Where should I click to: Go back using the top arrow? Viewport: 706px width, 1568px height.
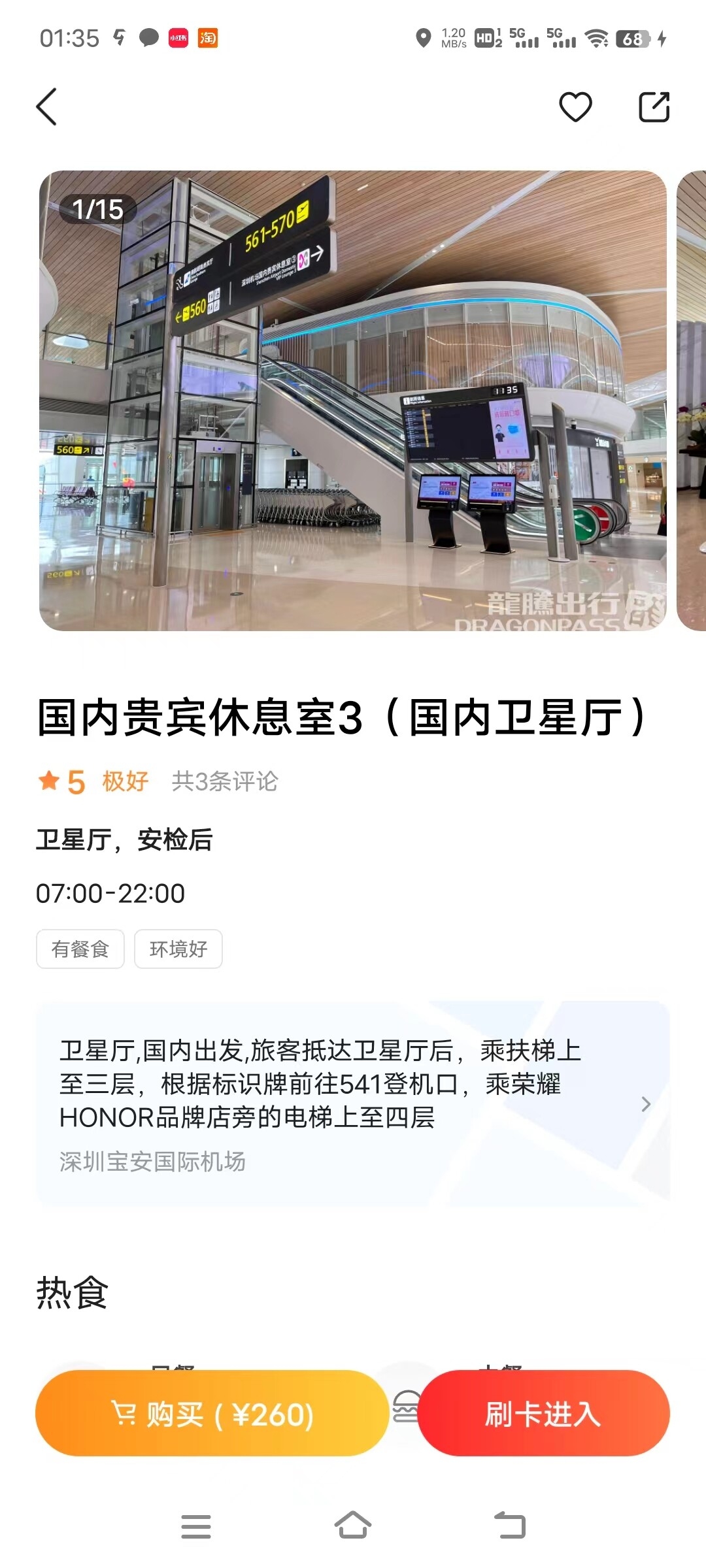coord(46,106)
